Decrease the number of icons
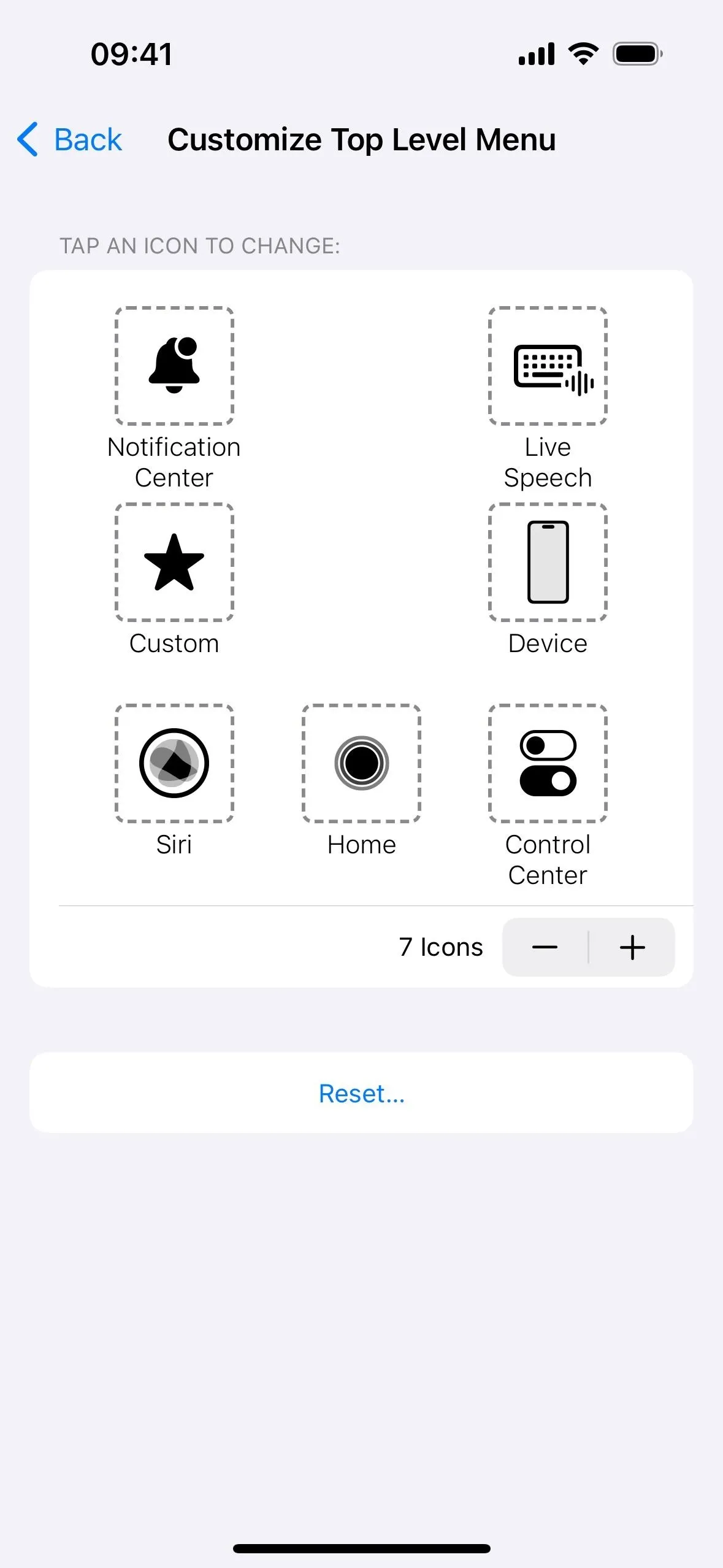The width and height of the screenshot is (723, 1568). coord(545,947)
